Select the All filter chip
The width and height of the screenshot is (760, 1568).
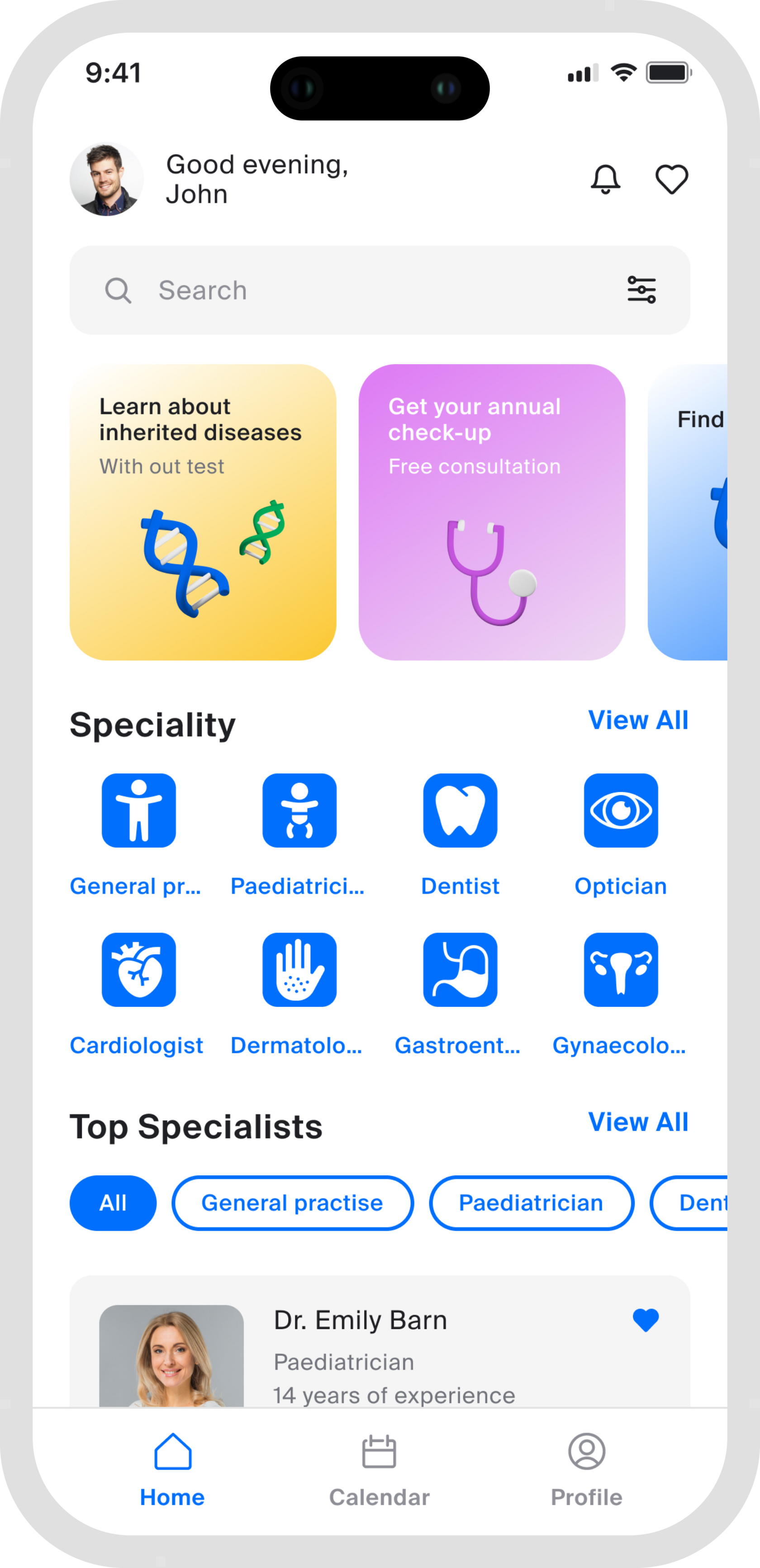click(x=113, y=1203)
